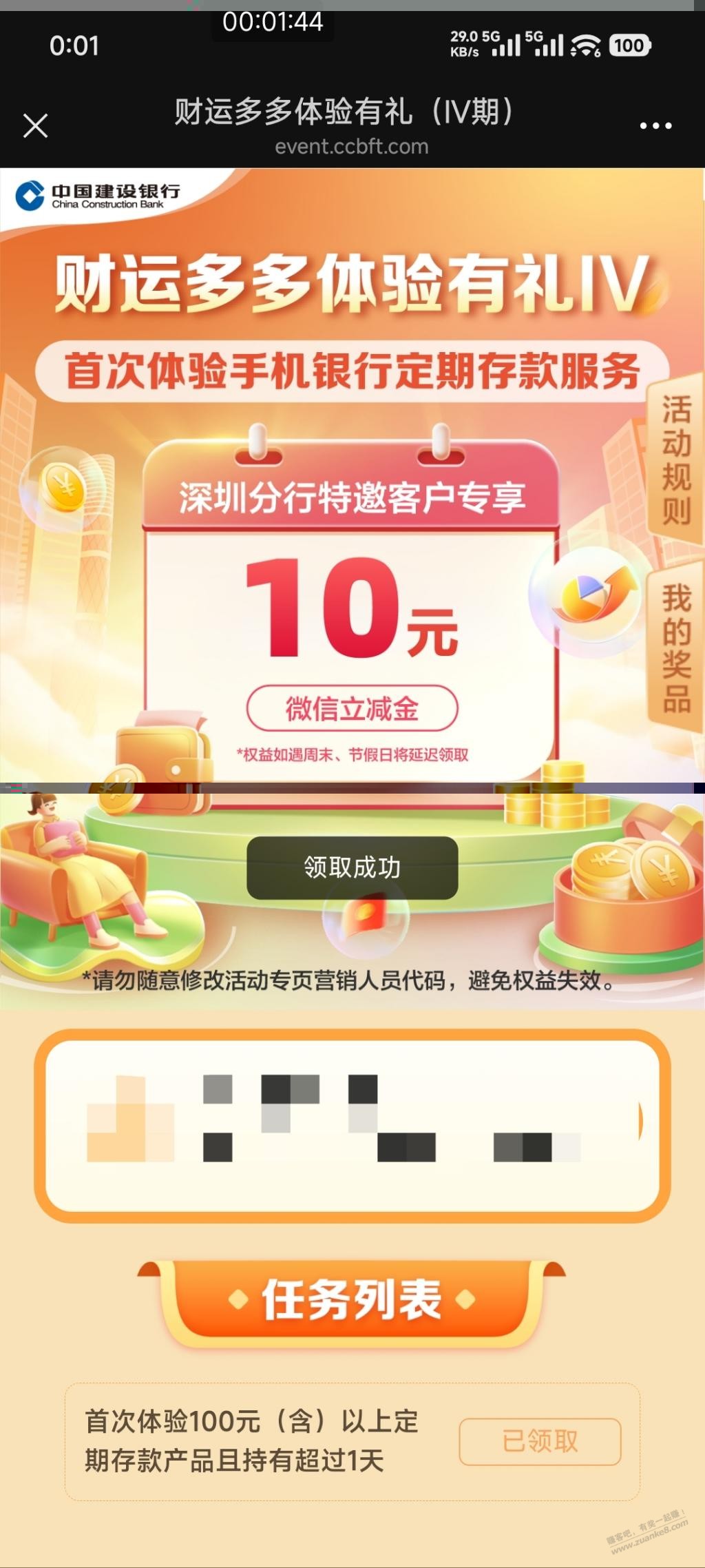Image resolution: width=705 pixels, height=1568 pixels.
Task: Open the 活动规则 side tab
Action: (x=675, y=460)
